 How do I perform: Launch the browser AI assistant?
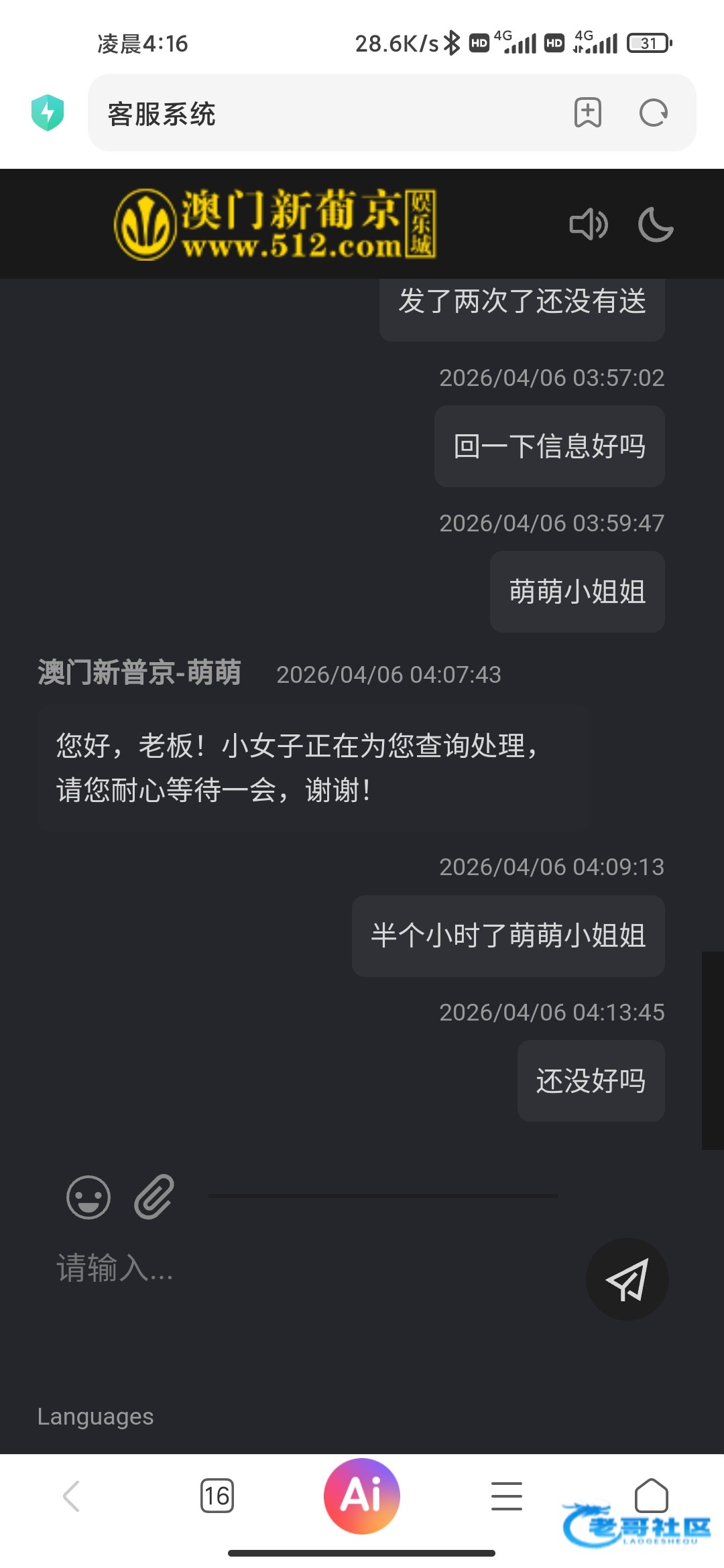pyautogui.click(x=362, y=1496)
